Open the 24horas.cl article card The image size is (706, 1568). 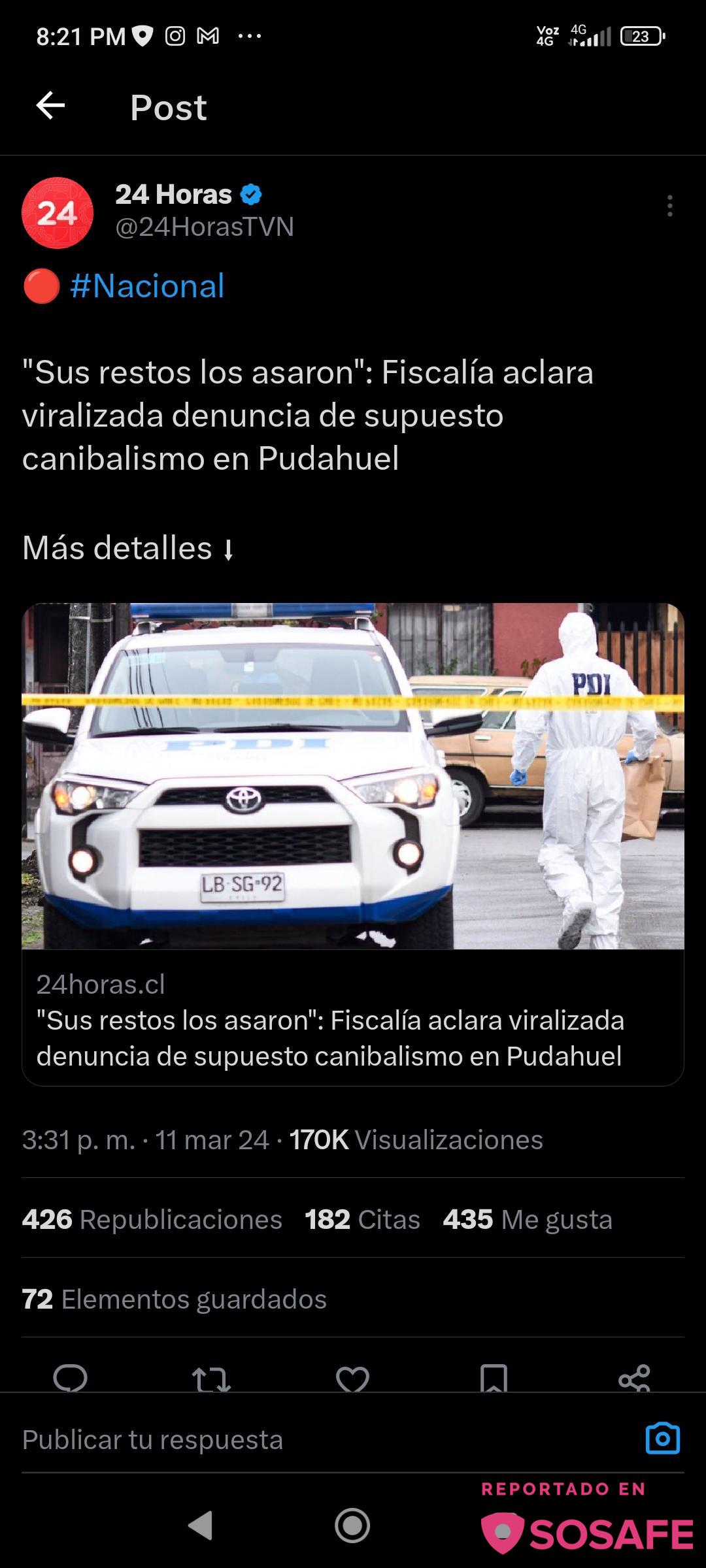click(x=353, y=843)
